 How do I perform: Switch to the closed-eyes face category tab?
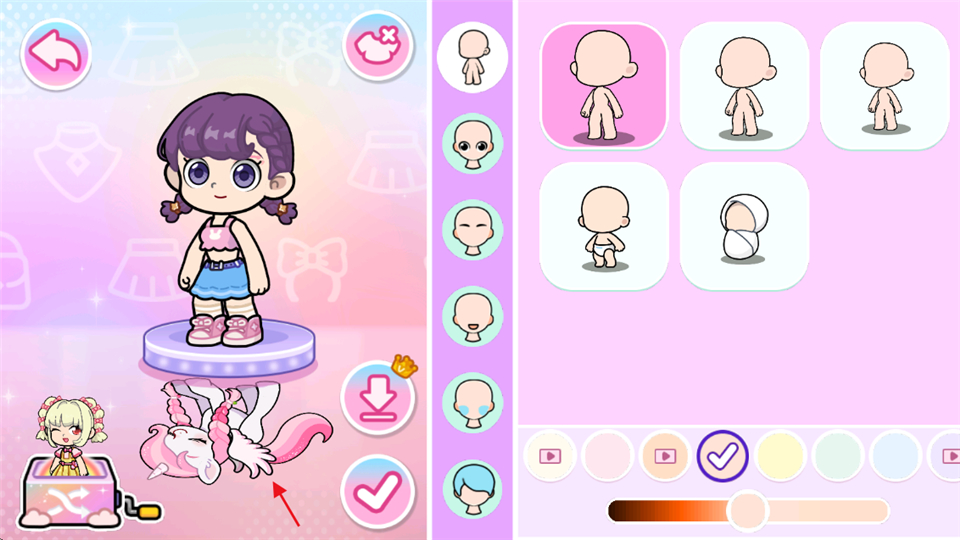(x=472, y=231)
